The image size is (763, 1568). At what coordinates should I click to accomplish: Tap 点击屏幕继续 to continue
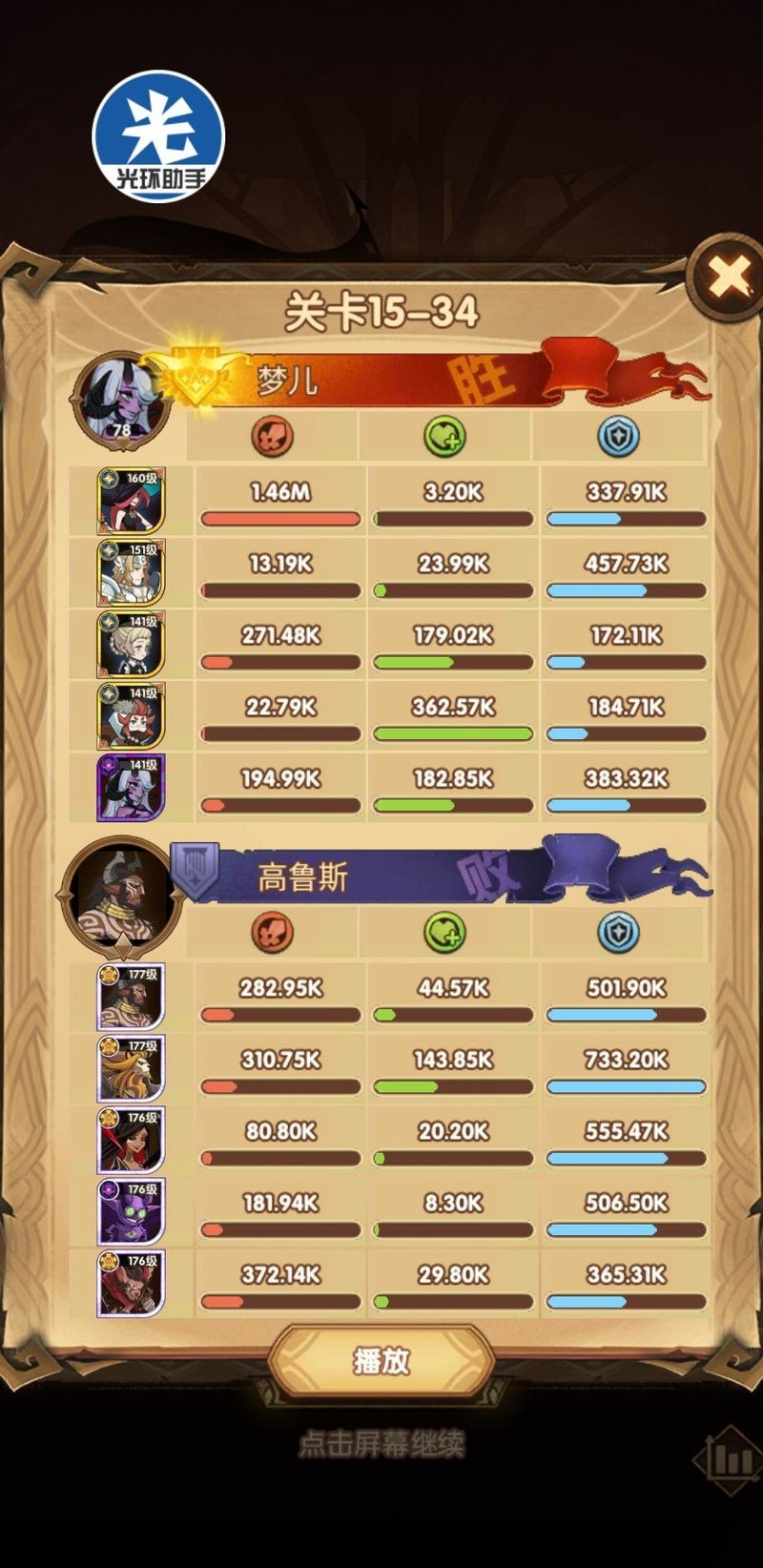(x=381, y=1443)
